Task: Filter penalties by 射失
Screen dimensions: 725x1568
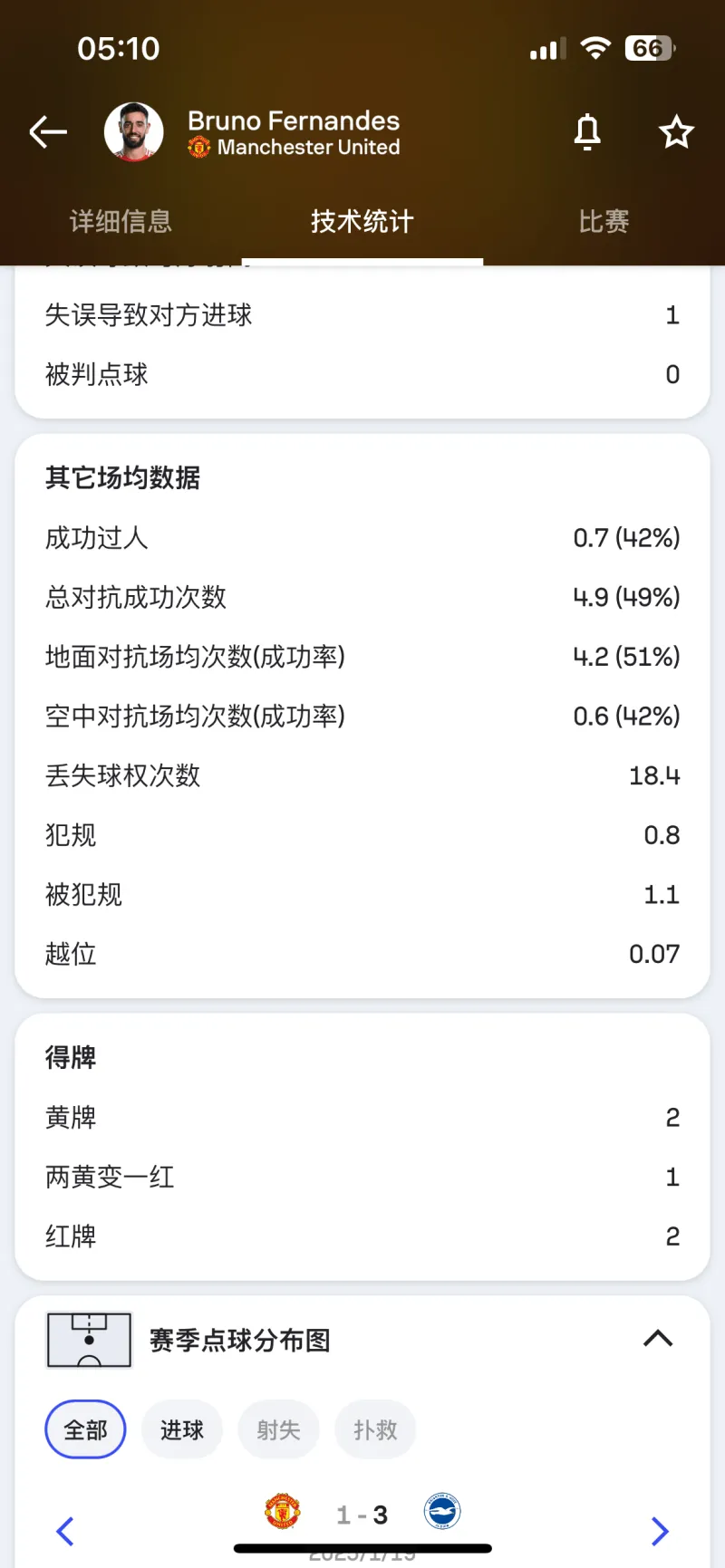Action: tap(278, 1429)
